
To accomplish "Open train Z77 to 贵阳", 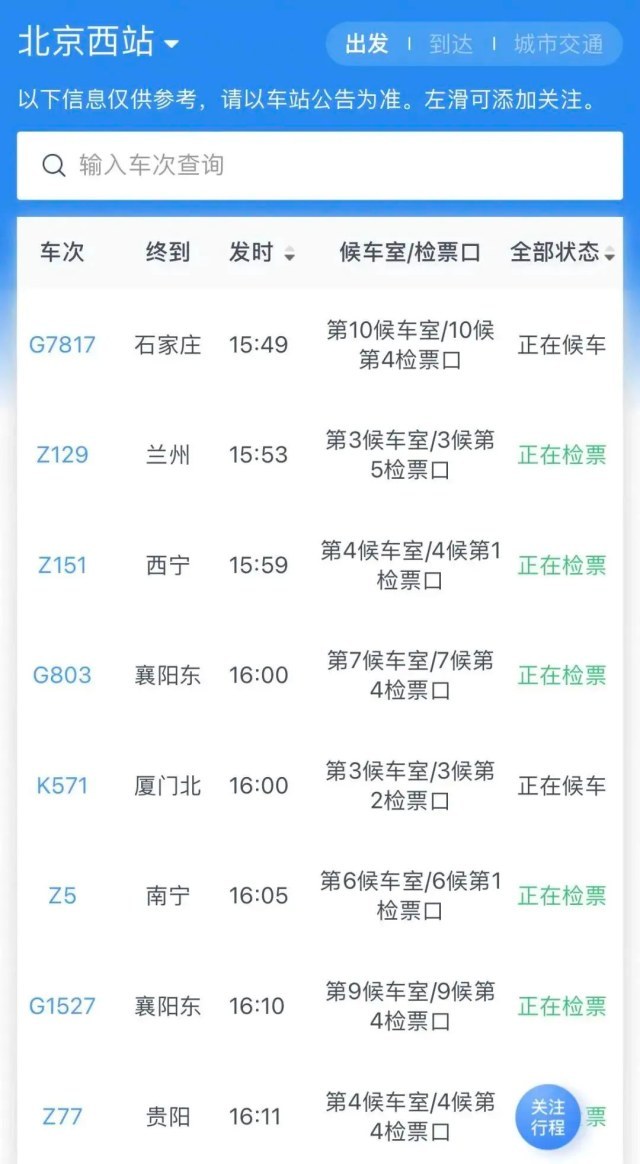I will [62, 1116].
